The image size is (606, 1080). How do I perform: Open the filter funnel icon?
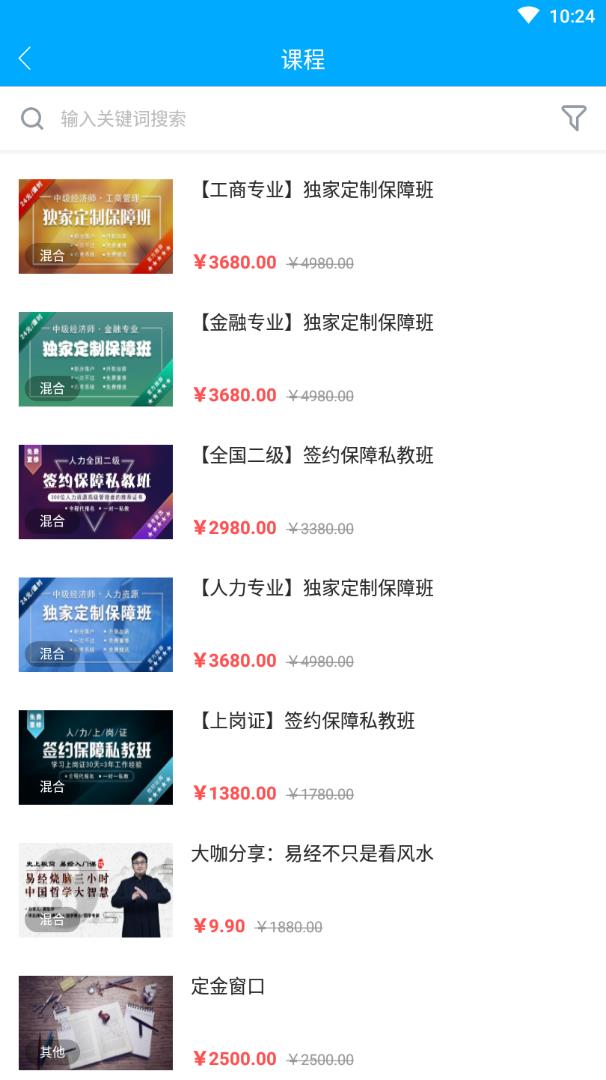click(x=573, y=118)
